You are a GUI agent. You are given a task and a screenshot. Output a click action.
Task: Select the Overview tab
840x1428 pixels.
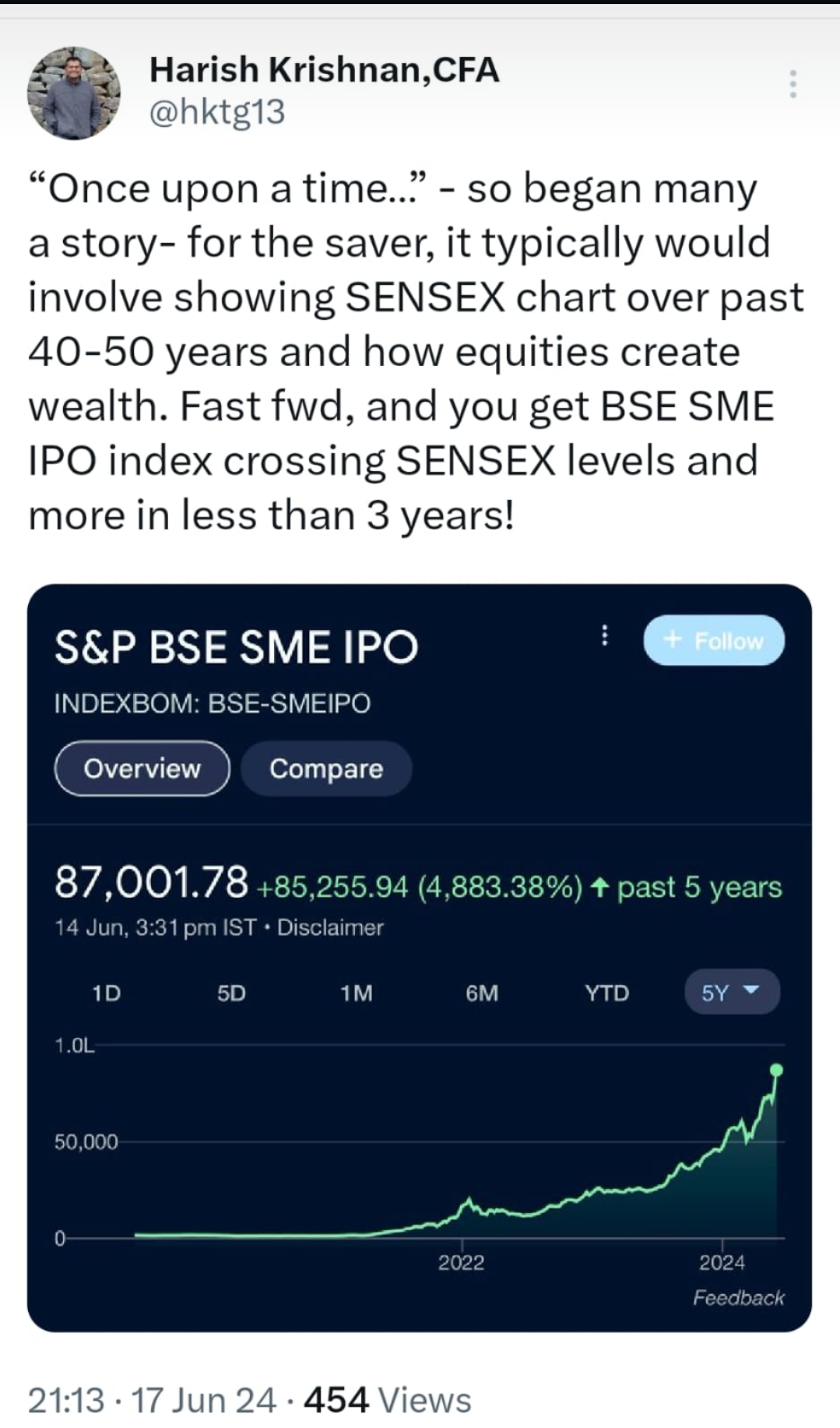pyautogui.click(x=142, y=769)
